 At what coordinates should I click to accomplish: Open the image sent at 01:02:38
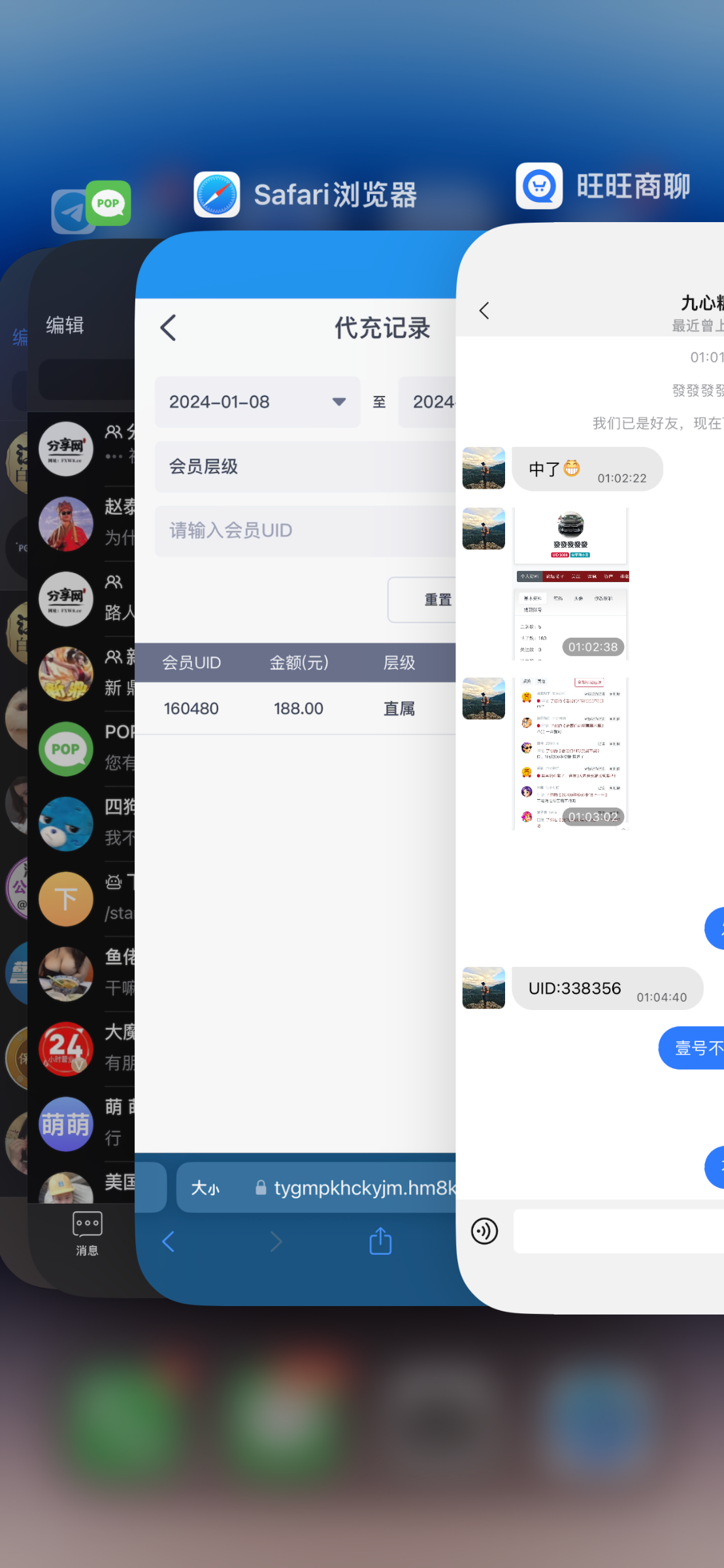(x=570, y=583)
